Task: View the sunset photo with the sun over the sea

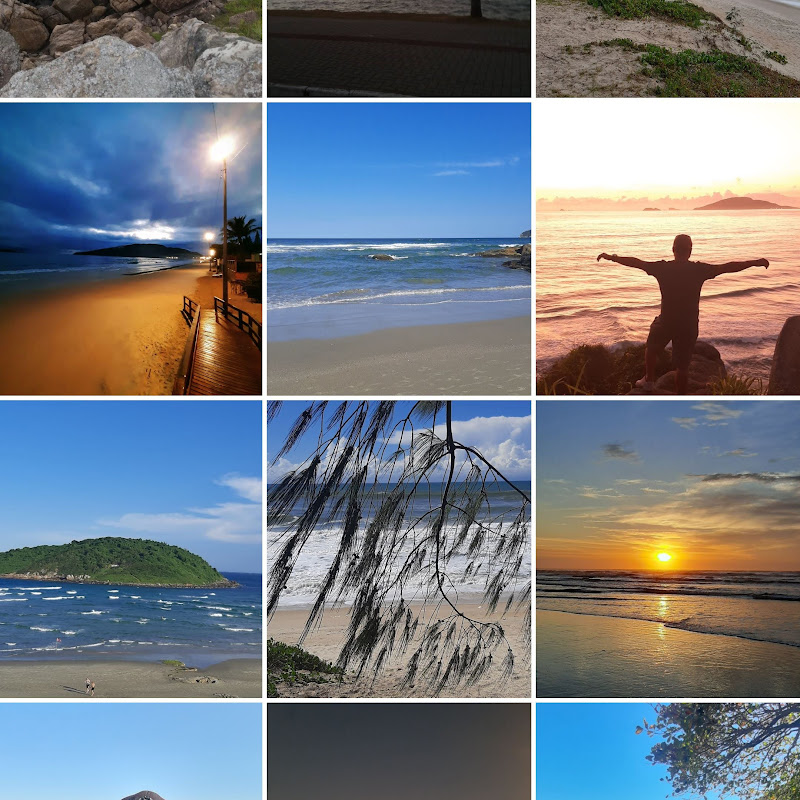Action: click(x=668, y=549)
